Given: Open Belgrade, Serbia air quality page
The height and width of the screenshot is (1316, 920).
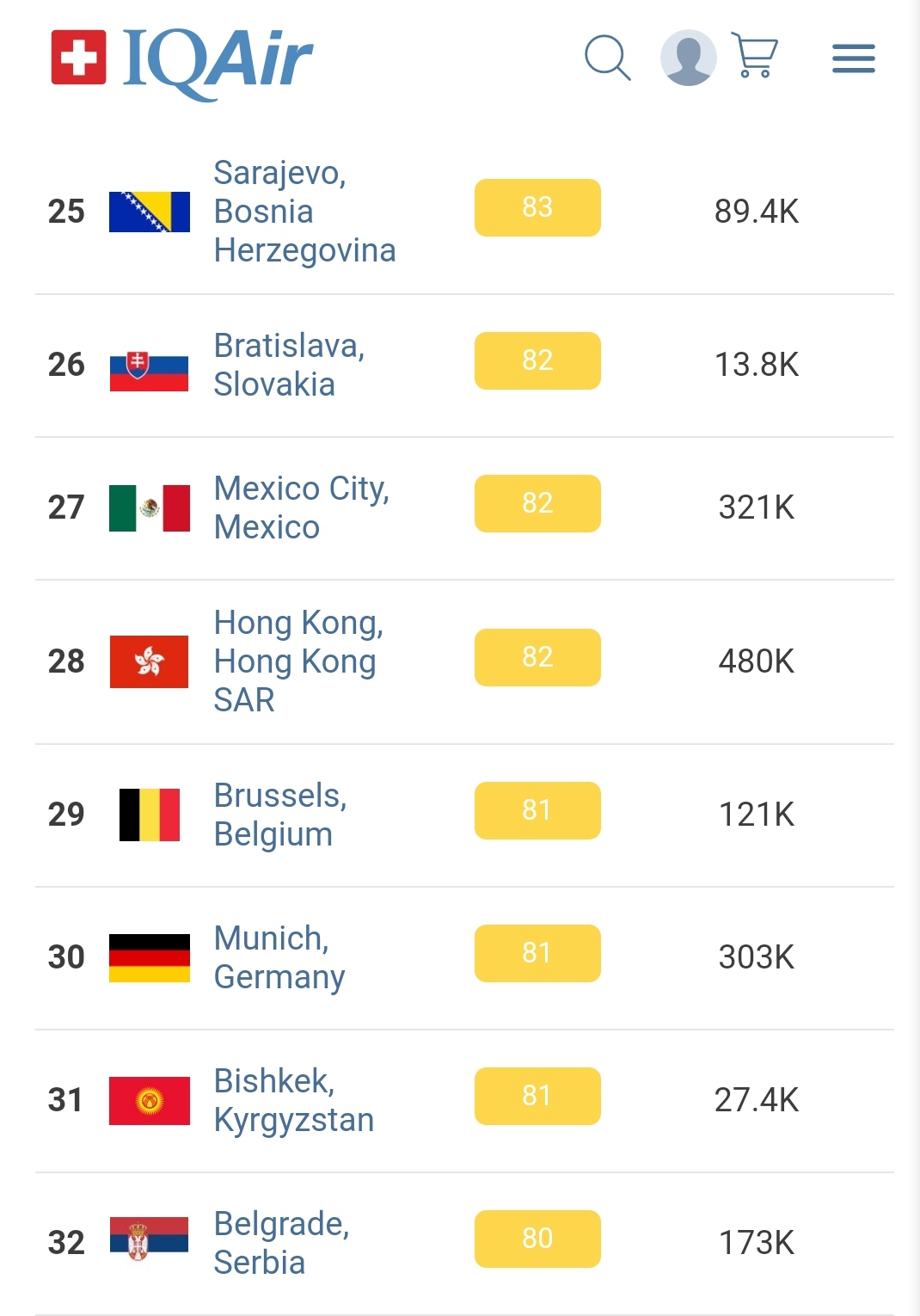Looking at the screenshot, I should click(280, 1243).
